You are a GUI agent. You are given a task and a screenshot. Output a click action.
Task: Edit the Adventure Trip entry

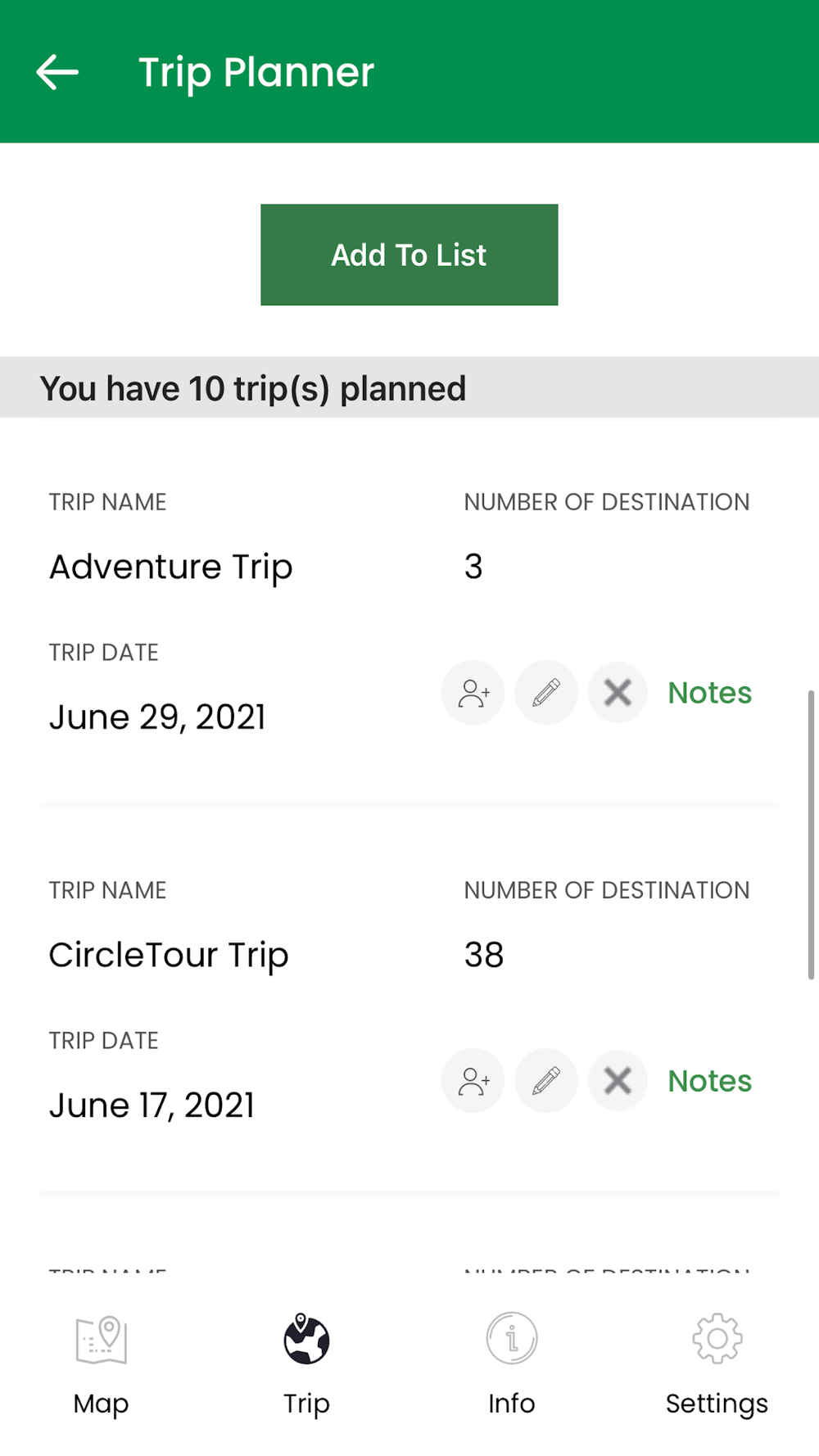(546, 693)
